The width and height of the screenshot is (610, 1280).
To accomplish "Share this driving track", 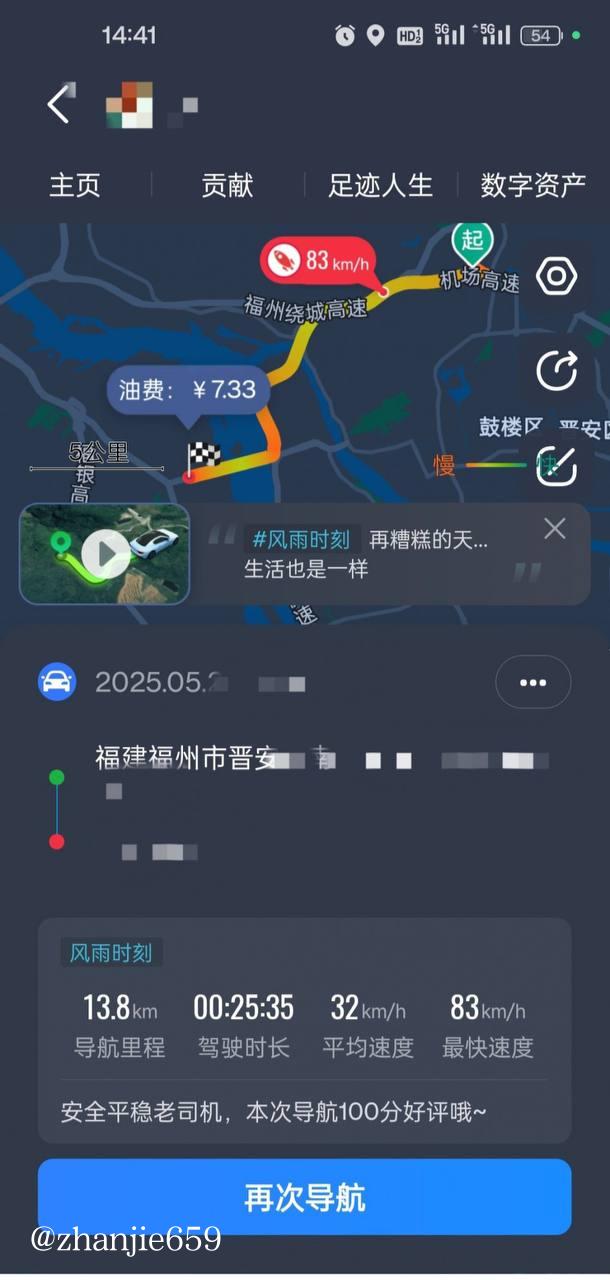I will pyautogui.click(x=556, y=371).
